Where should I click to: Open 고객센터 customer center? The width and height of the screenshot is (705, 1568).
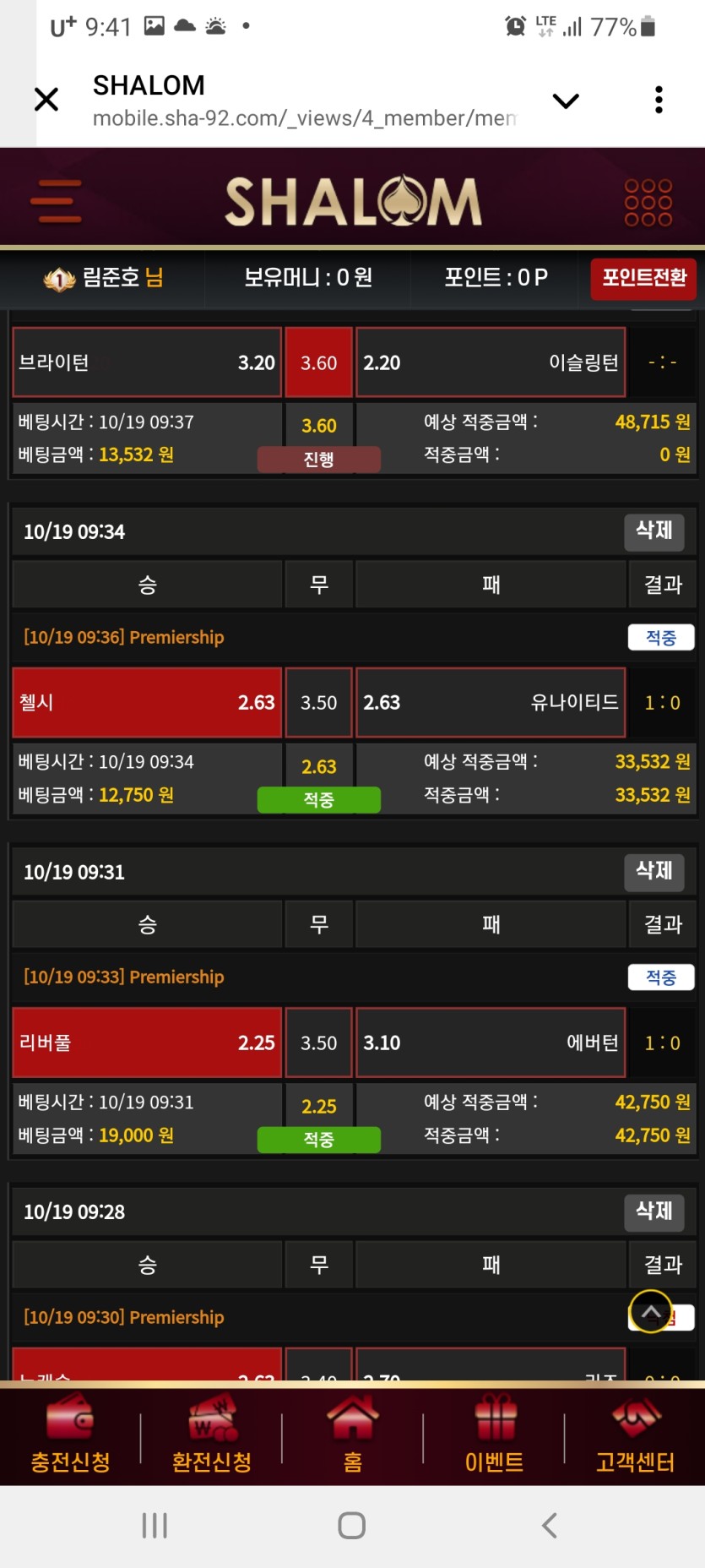coord(635,1435)
